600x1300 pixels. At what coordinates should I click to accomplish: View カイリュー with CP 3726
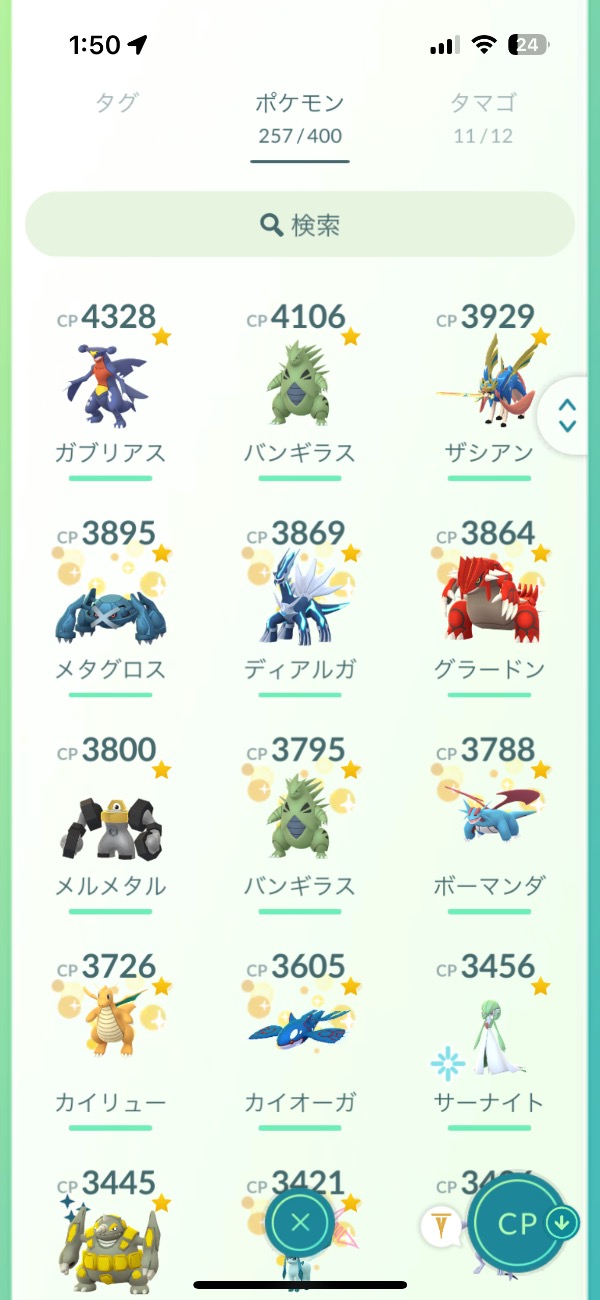pyautogui.click(x=110, y=1040)
